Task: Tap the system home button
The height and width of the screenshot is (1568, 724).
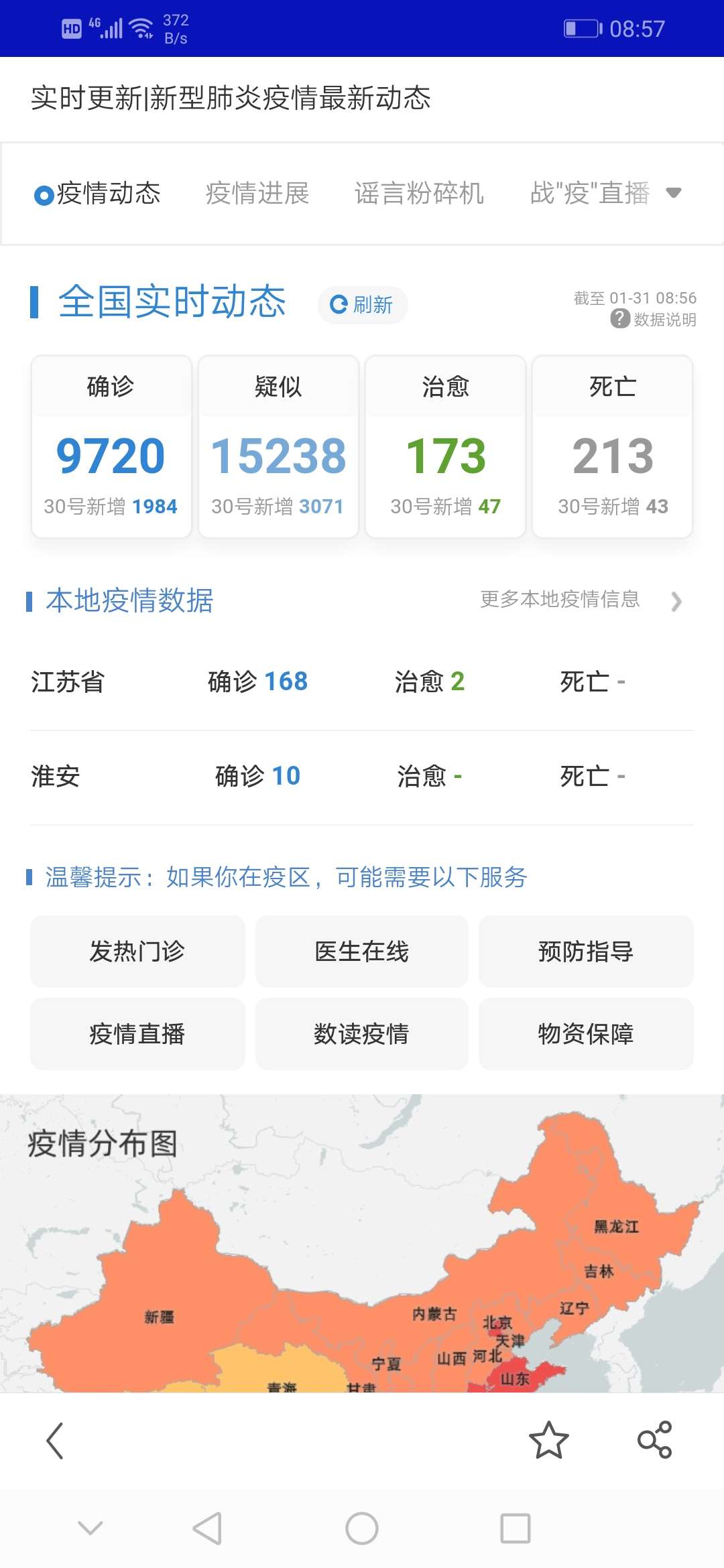Action: pos(362,1528)
